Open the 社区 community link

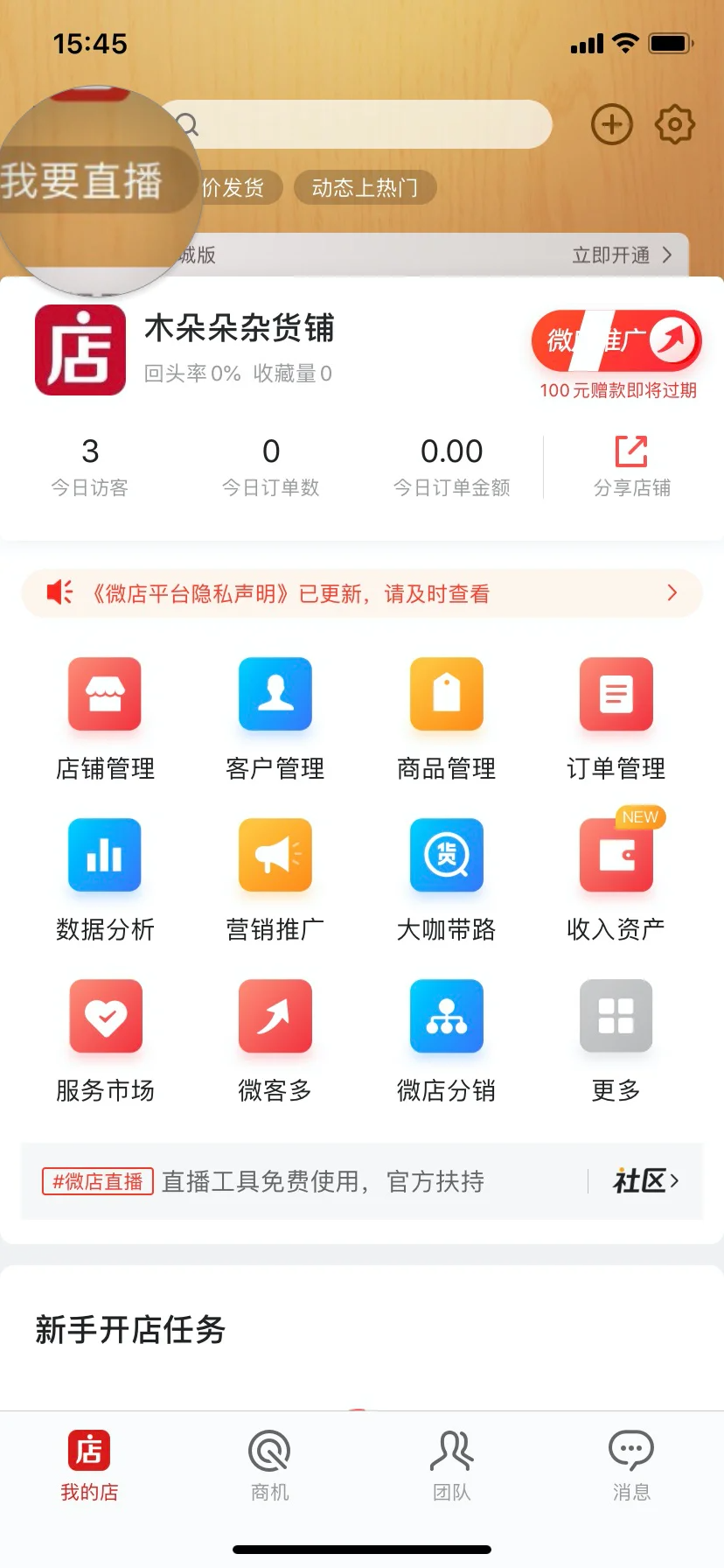coord(645,1181)
